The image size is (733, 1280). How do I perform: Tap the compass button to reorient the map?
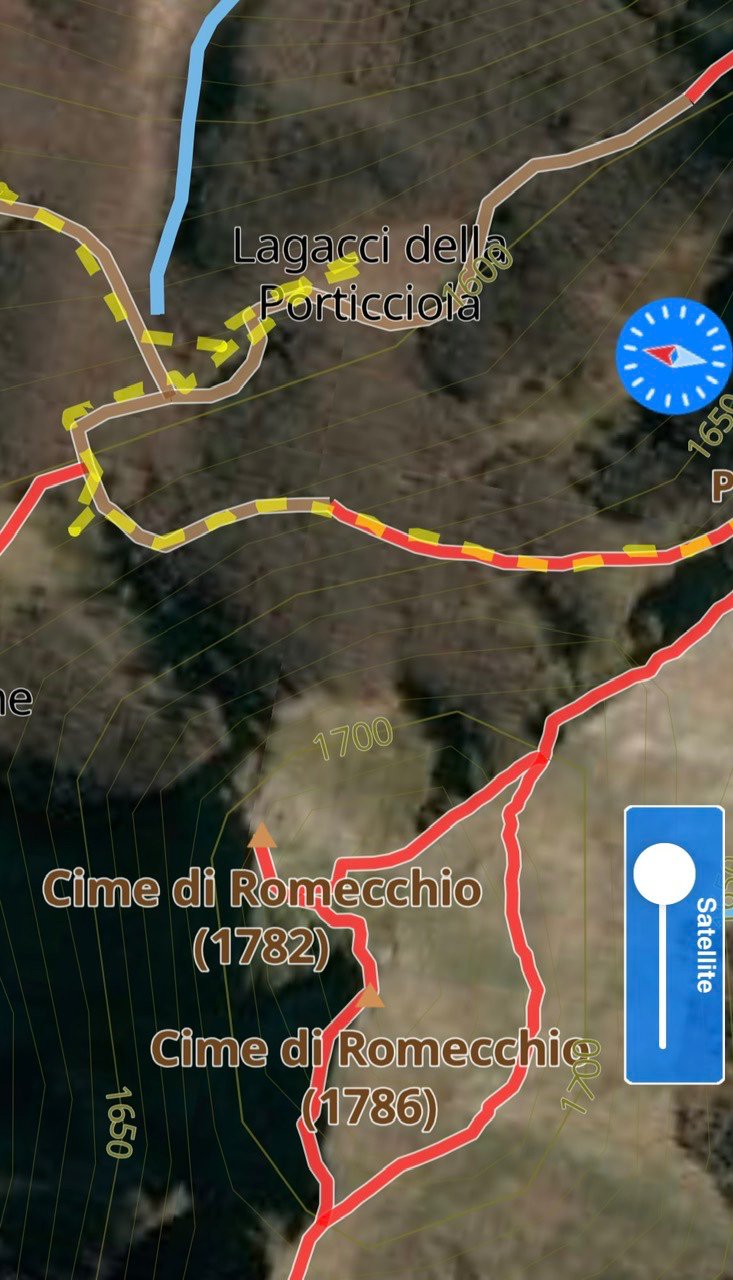[x=673, y=355]
